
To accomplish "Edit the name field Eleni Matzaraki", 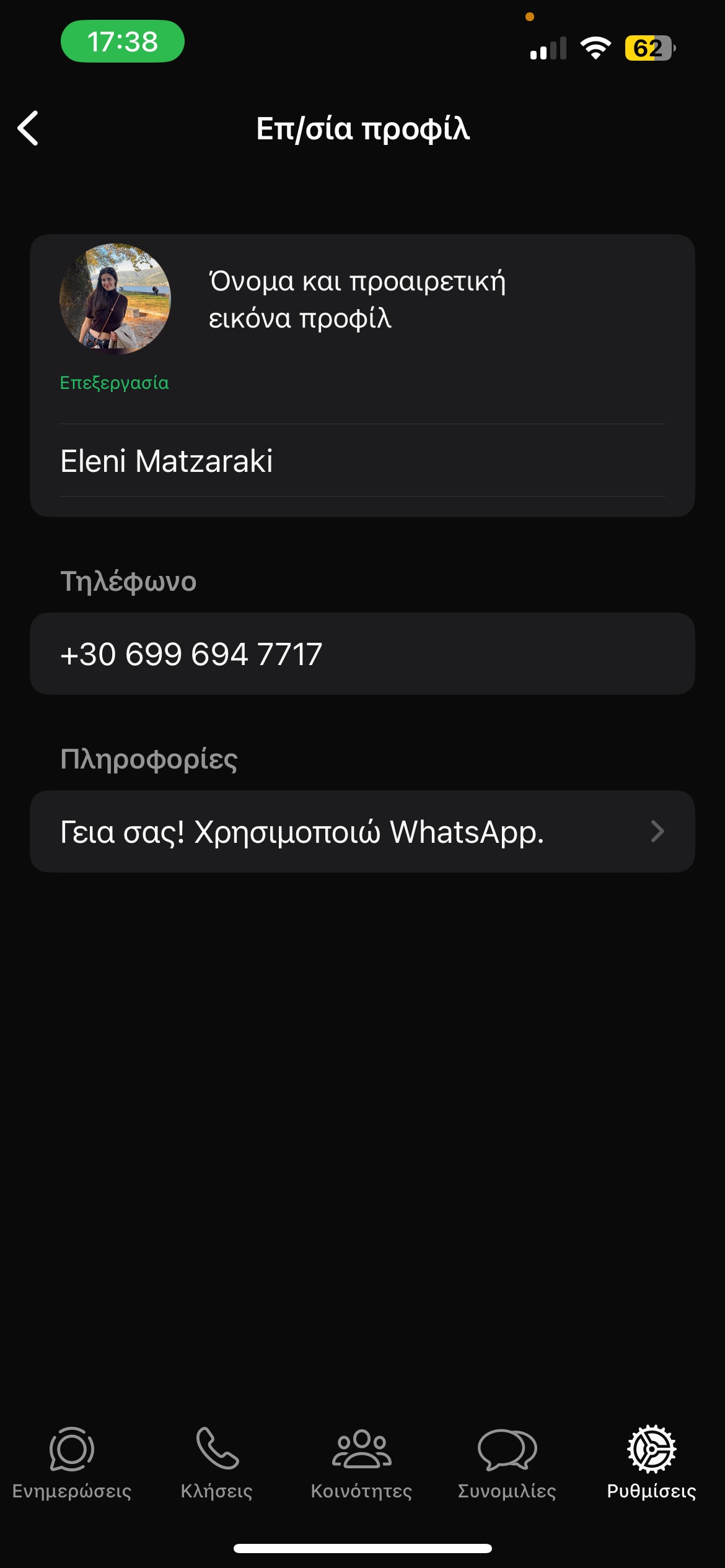I will pos(362,461).
